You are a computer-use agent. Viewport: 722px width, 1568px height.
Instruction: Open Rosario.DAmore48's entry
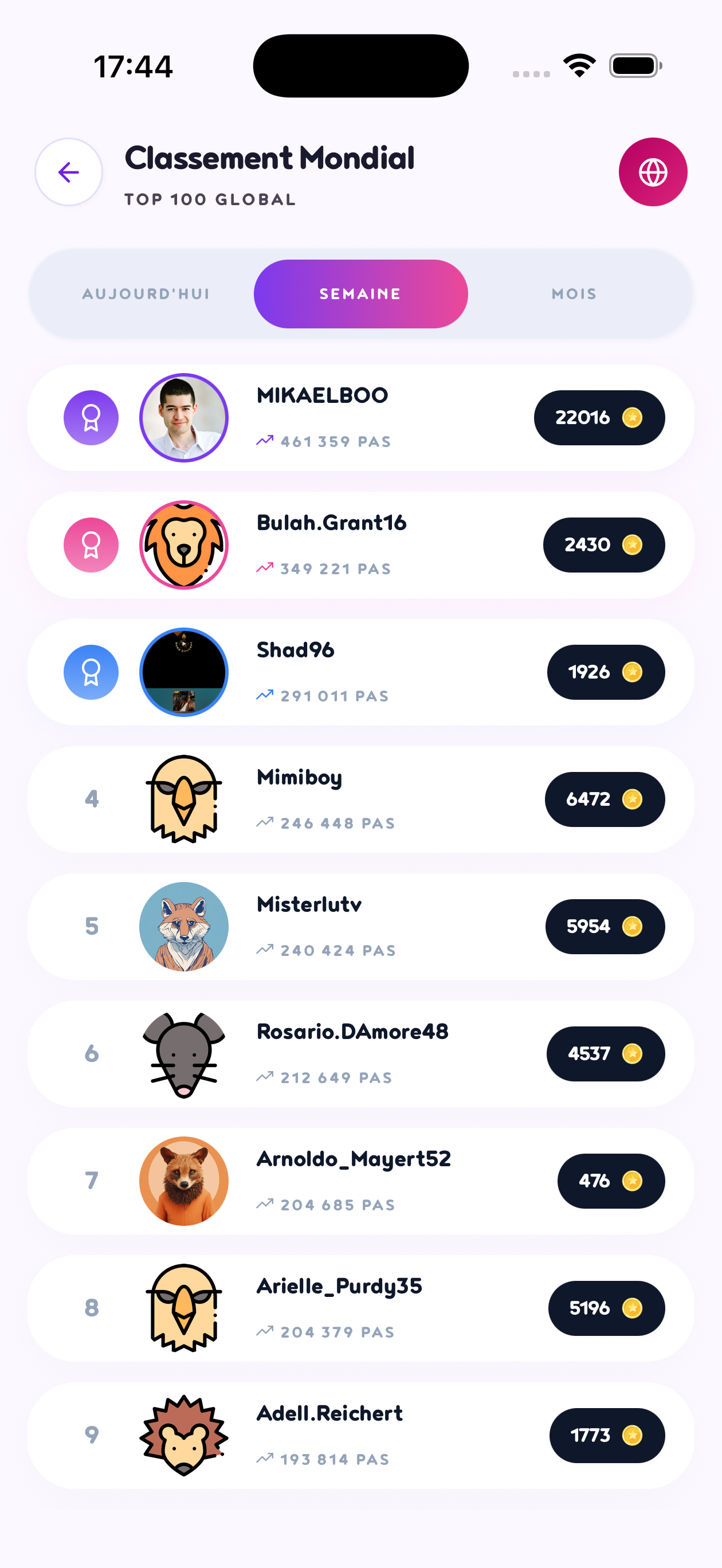click(x=360, y=1055)
